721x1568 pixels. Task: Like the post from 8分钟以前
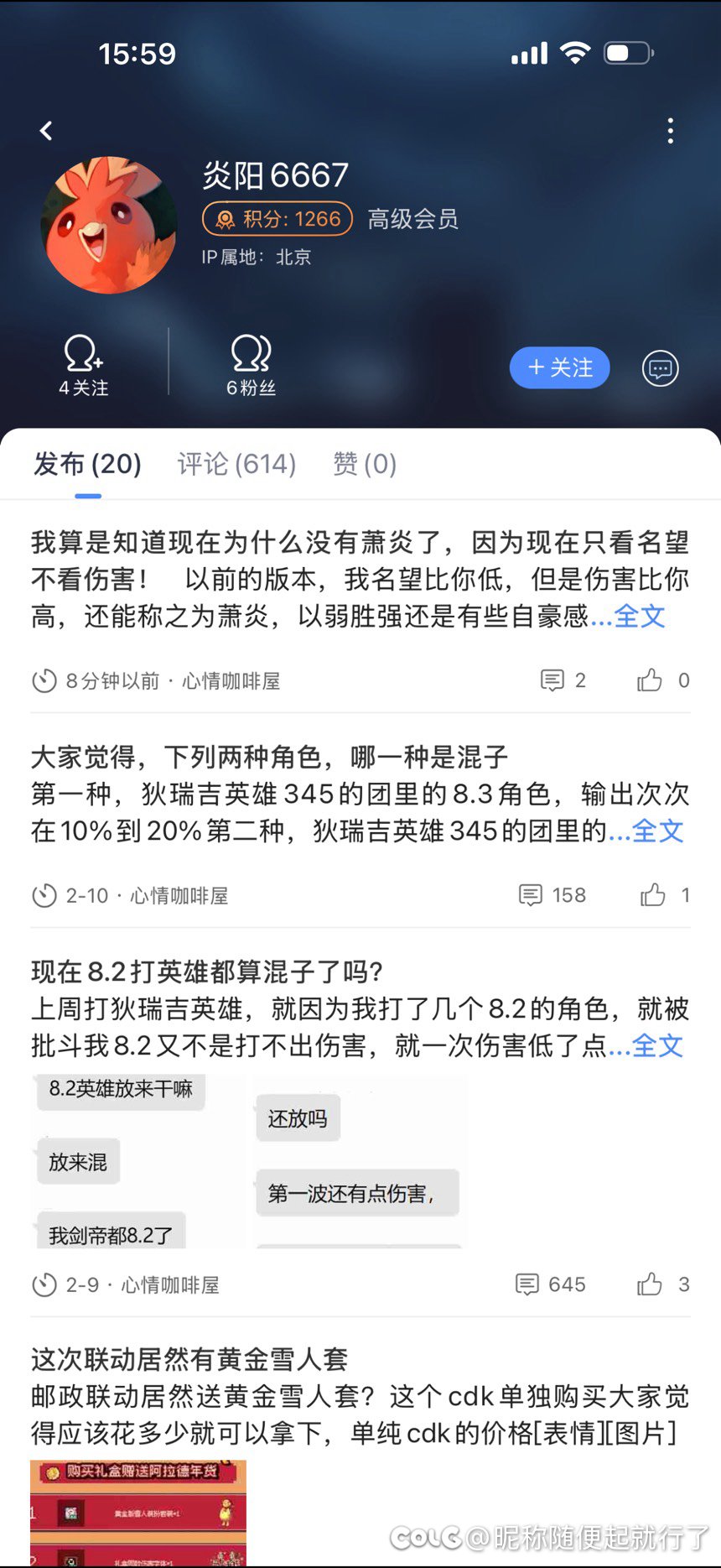pos(651,680)
